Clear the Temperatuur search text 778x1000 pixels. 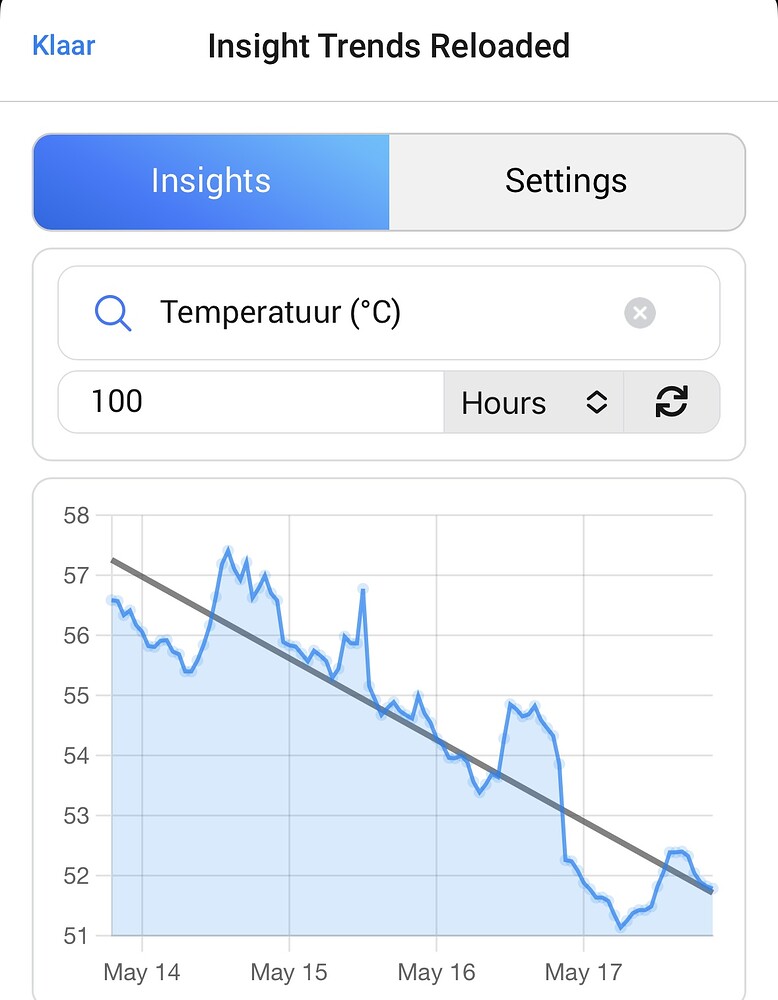click(x=640, y=313)
